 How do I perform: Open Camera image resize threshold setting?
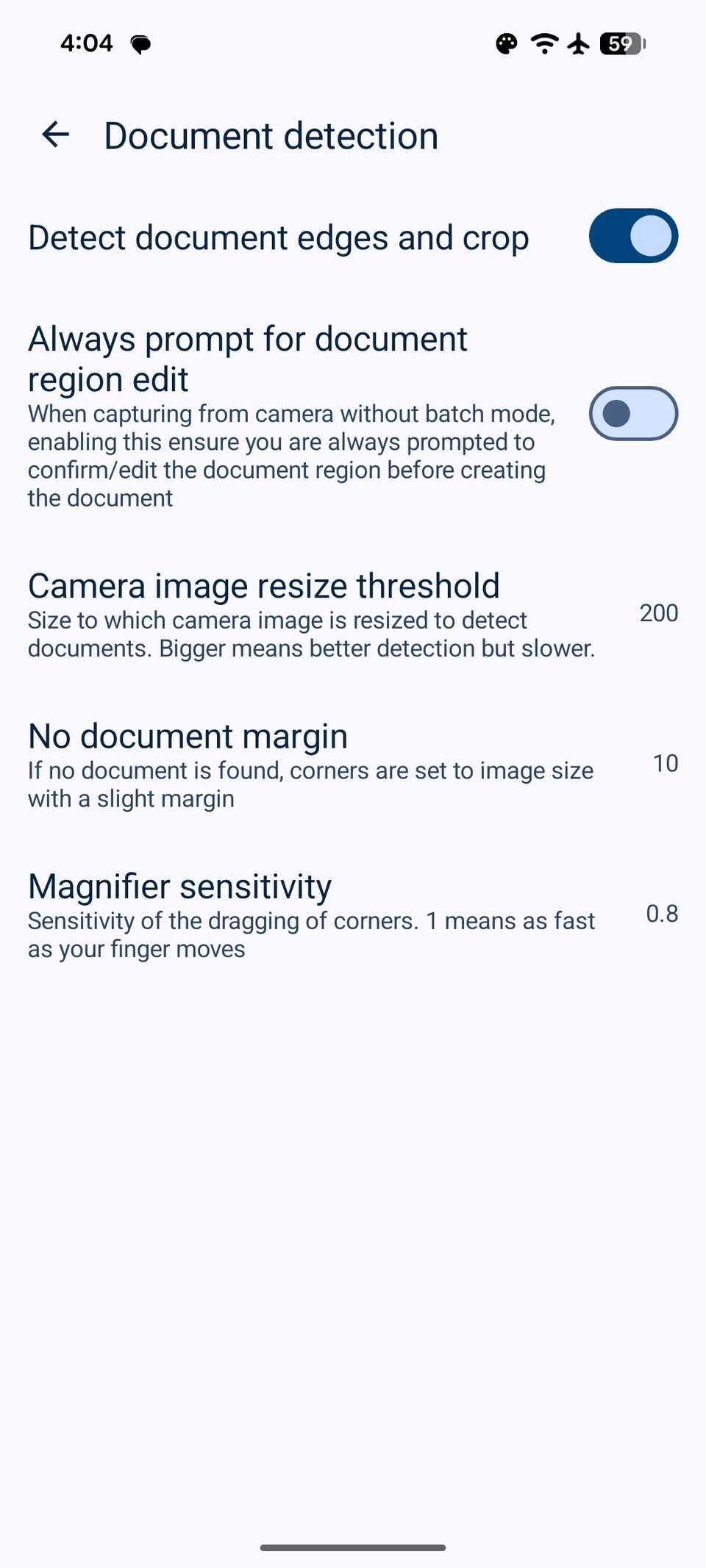[x=353, y=614]
